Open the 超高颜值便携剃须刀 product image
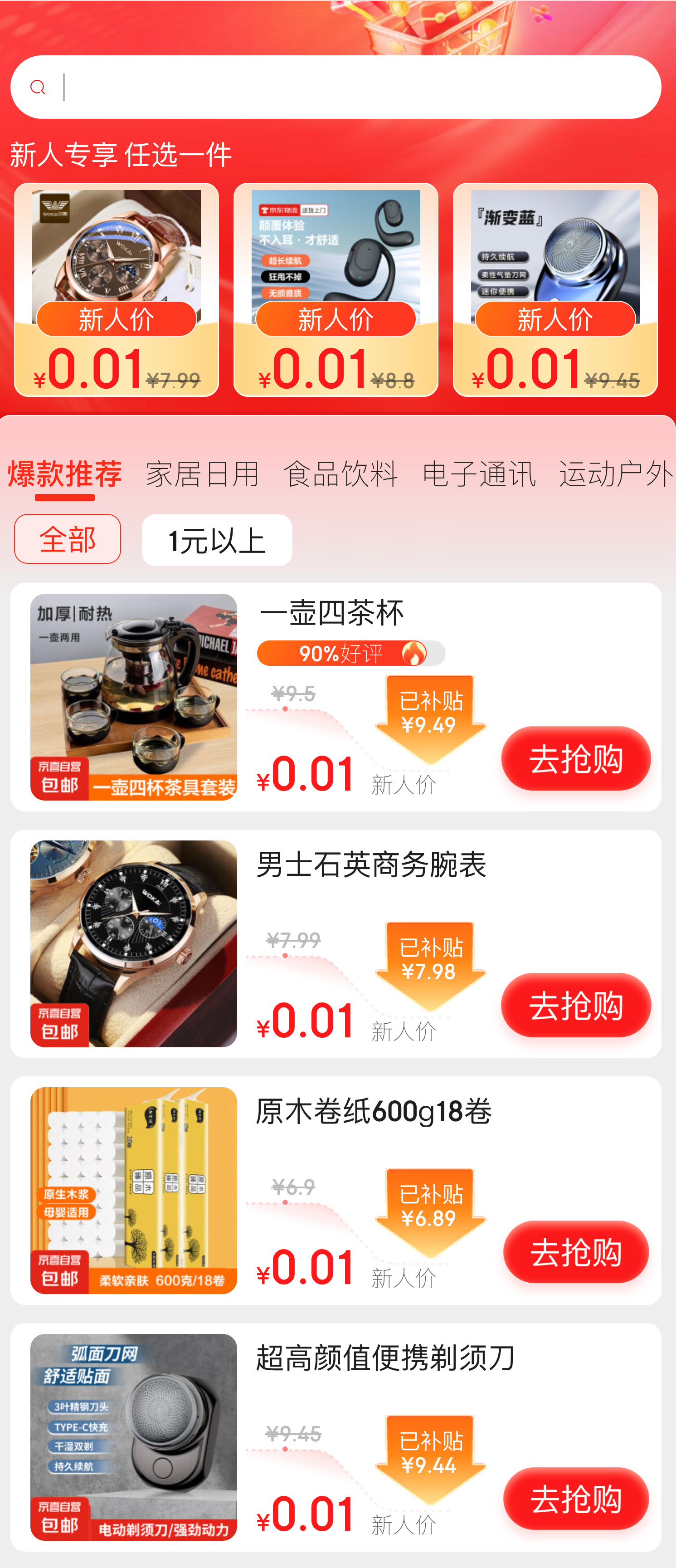Image resolution: width=676 pixels, height=1568 pixels. [x=134, y=1437]
